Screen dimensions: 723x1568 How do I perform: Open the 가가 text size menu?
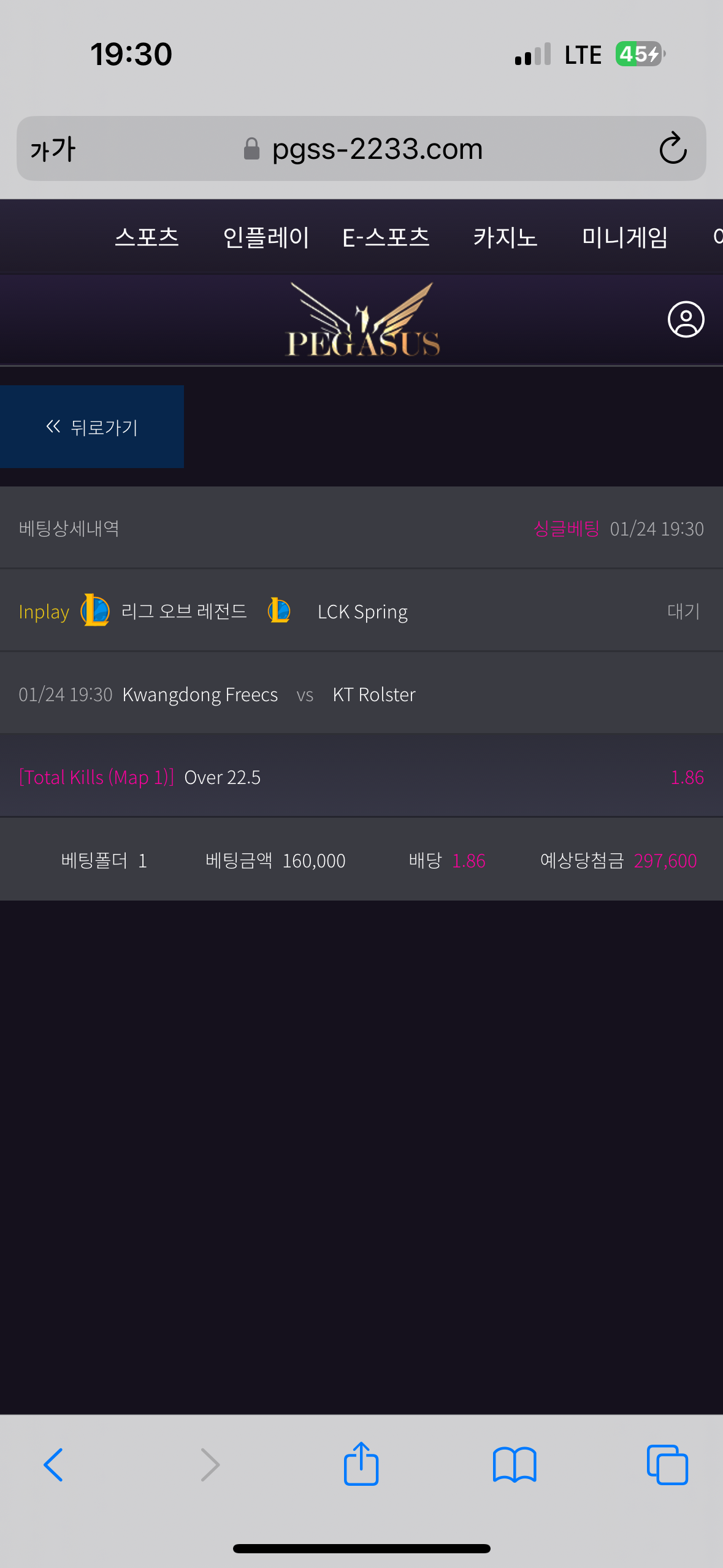click(x=53, y=149)
